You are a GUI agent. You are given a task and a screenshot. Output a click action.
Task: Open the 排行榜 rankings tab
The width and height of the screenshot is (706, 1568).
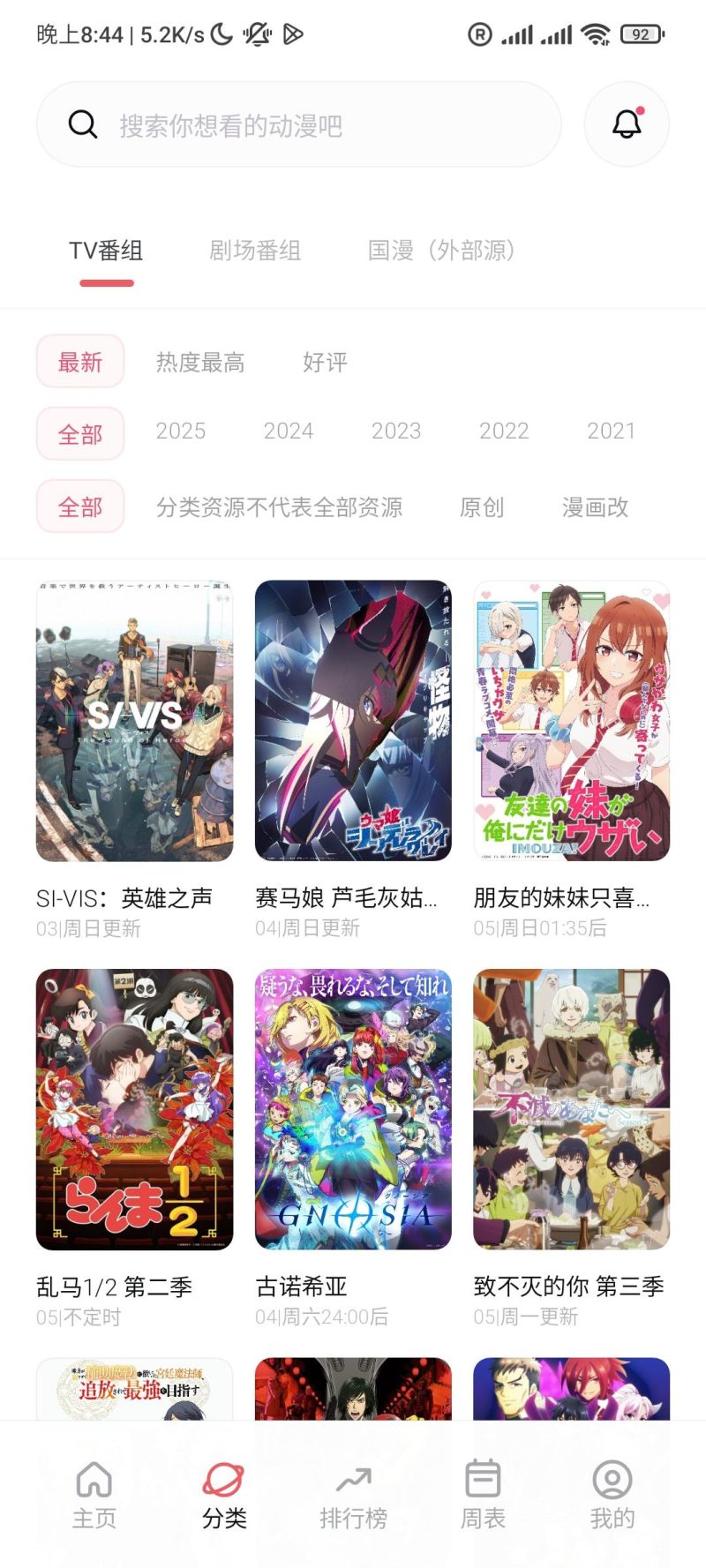[353, 1495]
